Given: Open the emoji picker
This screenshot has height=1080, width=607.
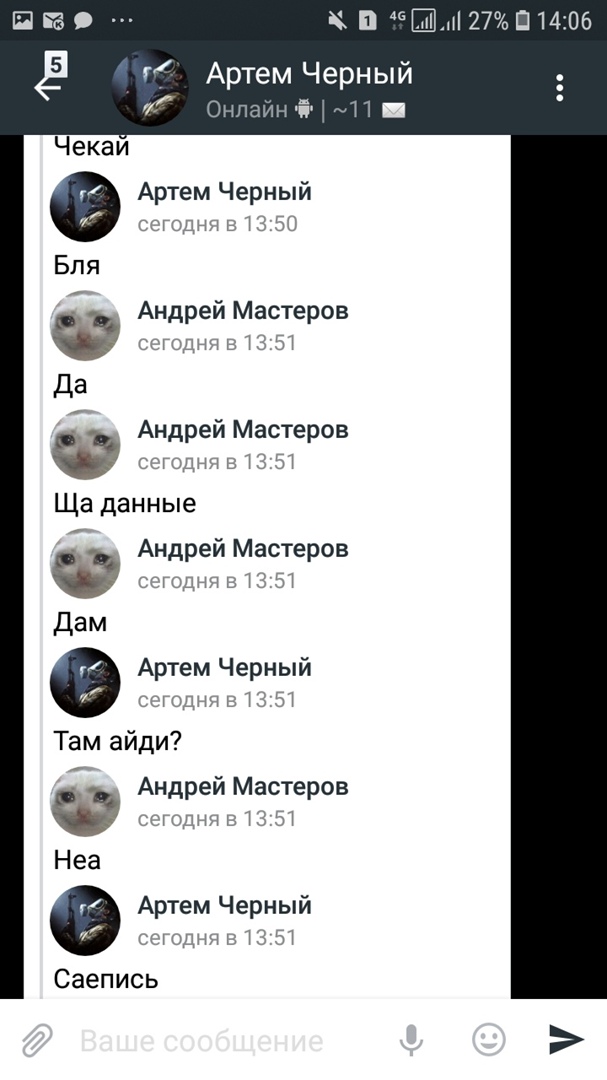Looking at the screenshot, I should [x=489, y=1041].
